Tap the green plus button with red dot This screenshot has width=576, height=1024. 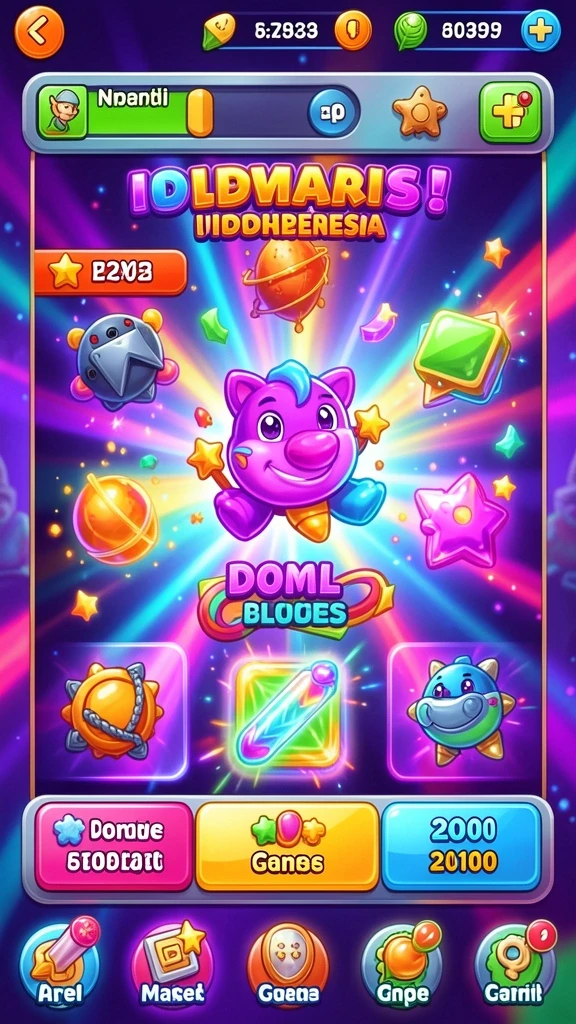coord(511,112)
